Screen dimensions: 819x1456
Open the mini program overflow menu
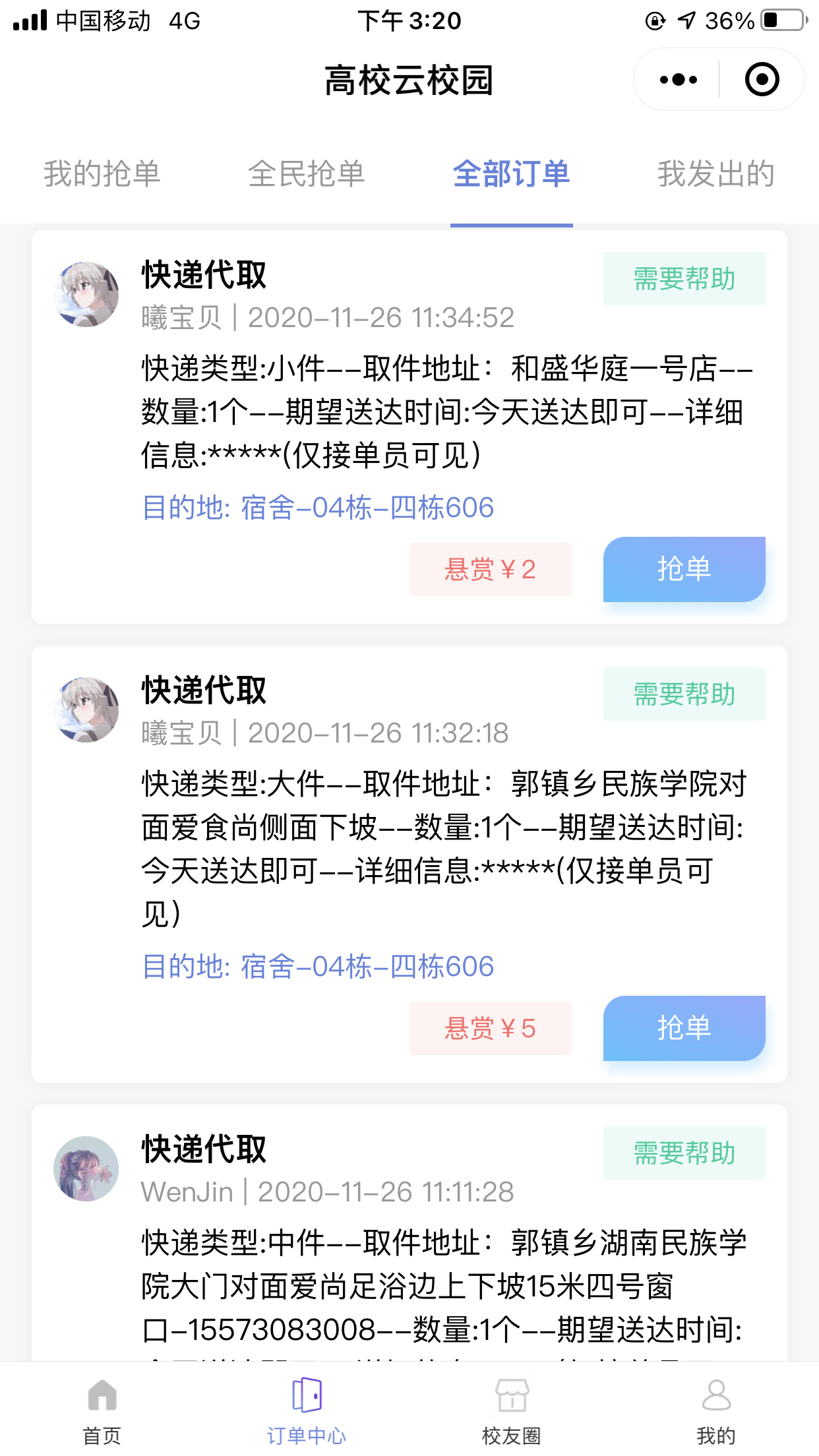[678, 80]
